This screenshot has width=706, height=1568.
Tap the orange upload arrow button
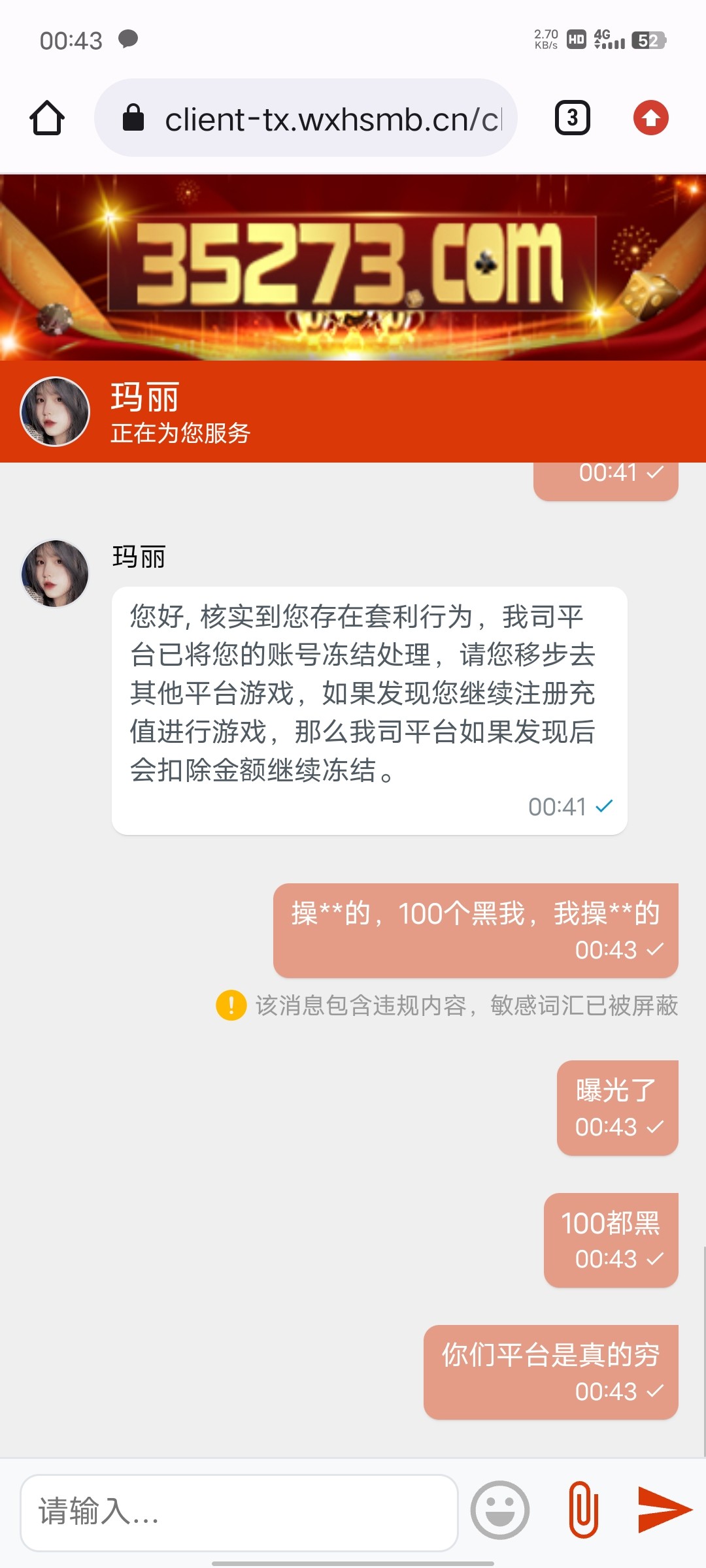(x=649, y=118)
